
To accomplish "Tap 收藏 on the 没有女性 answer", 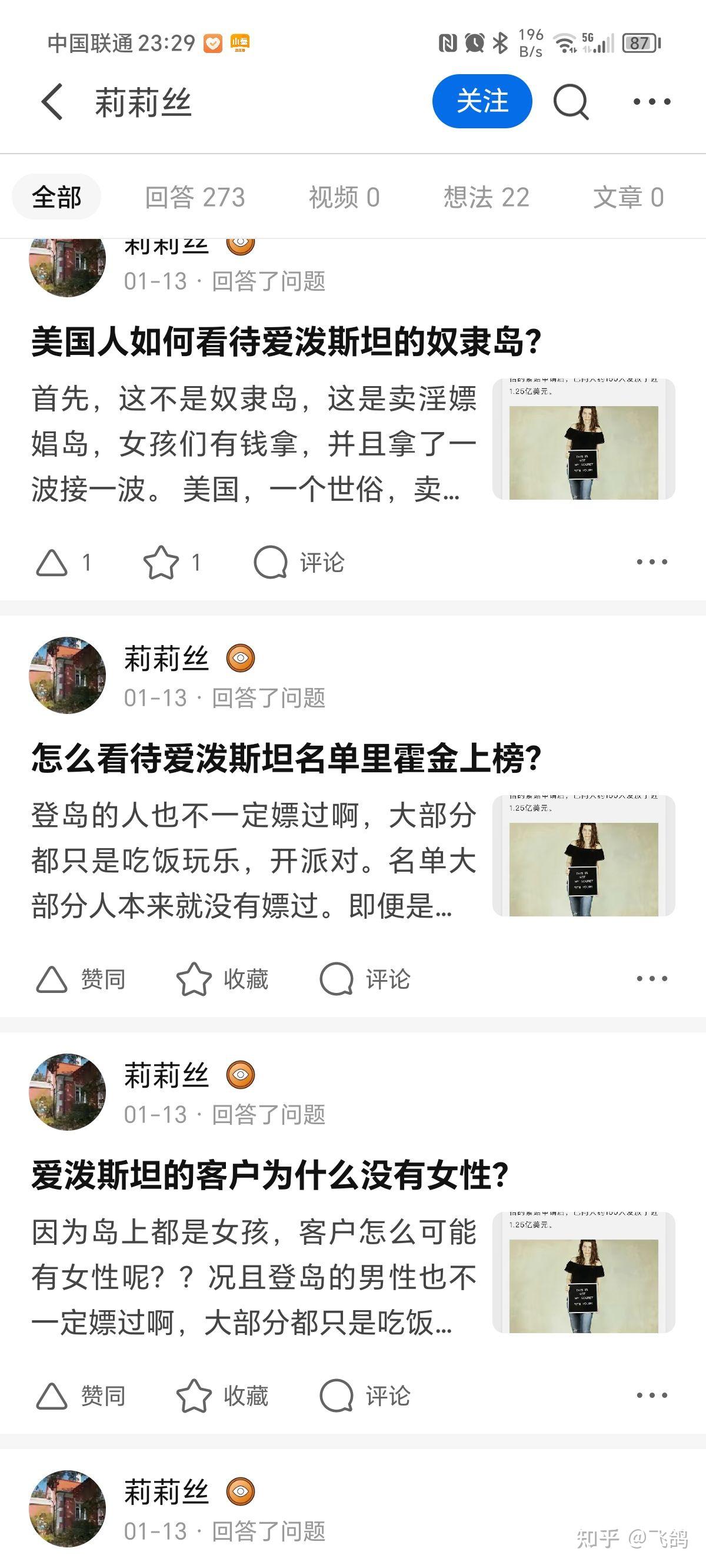I will coord(222,1396).
